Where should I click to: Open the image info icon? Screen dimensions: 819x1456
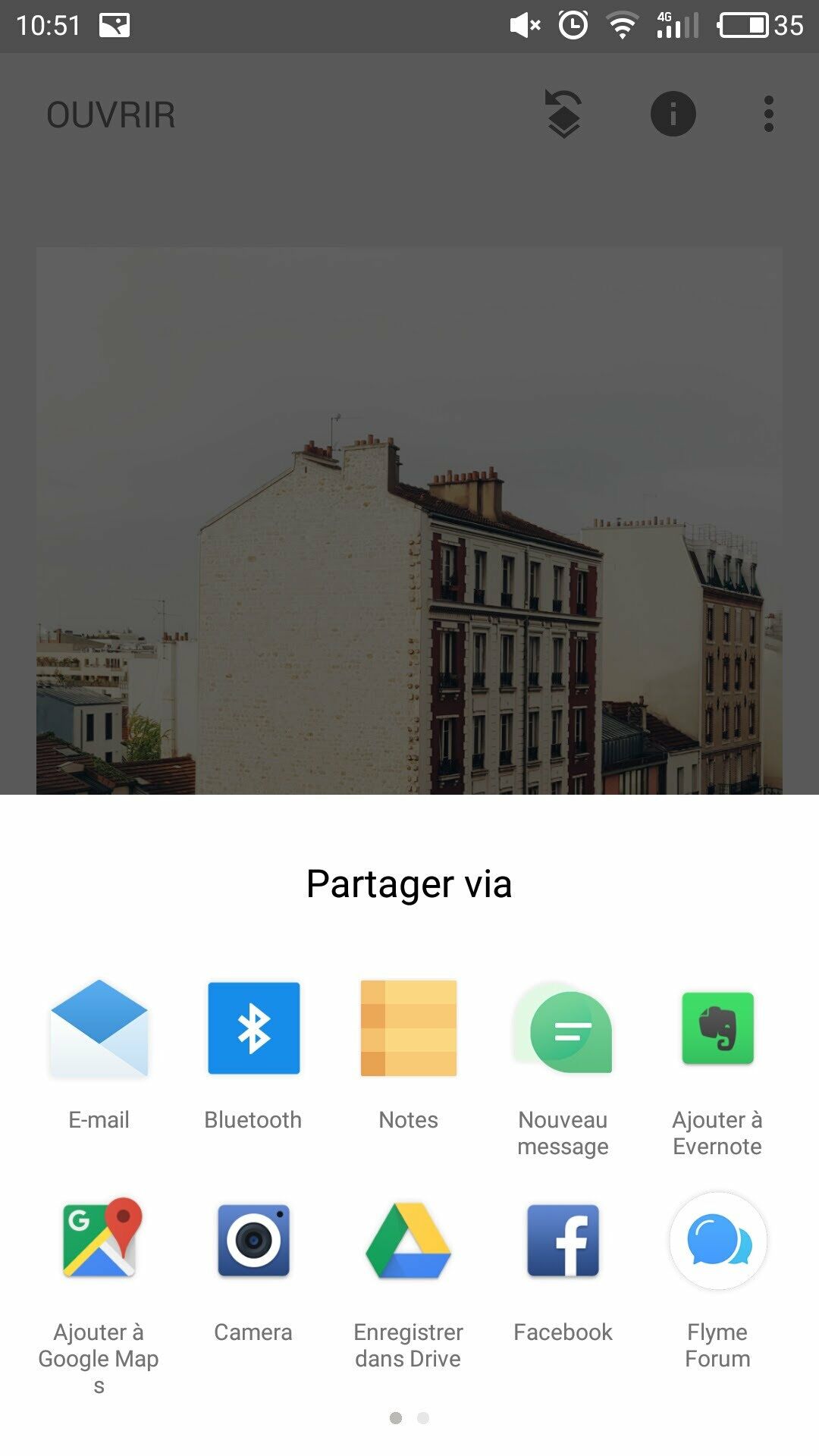(x=673, y=114)
